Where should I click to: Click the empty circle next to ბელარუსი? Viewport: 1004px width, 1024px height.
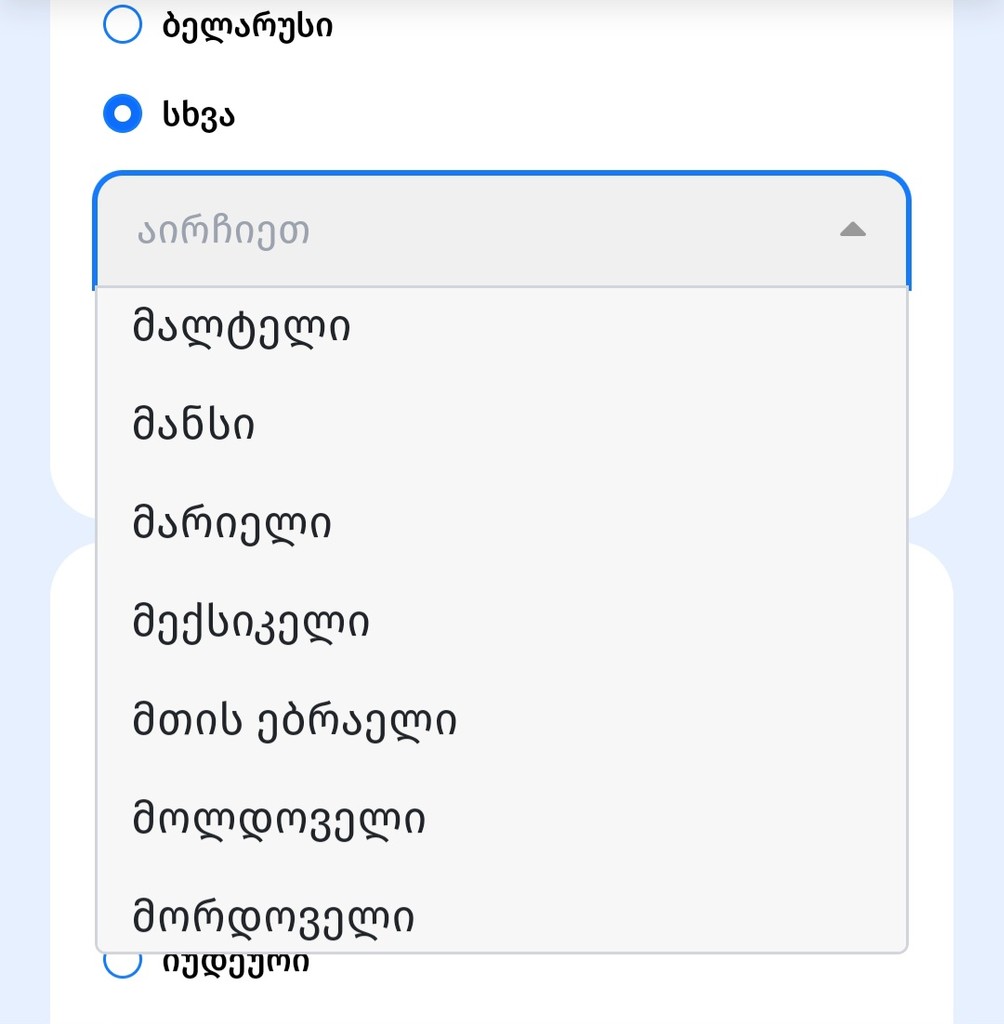click(x=122, y=25)
